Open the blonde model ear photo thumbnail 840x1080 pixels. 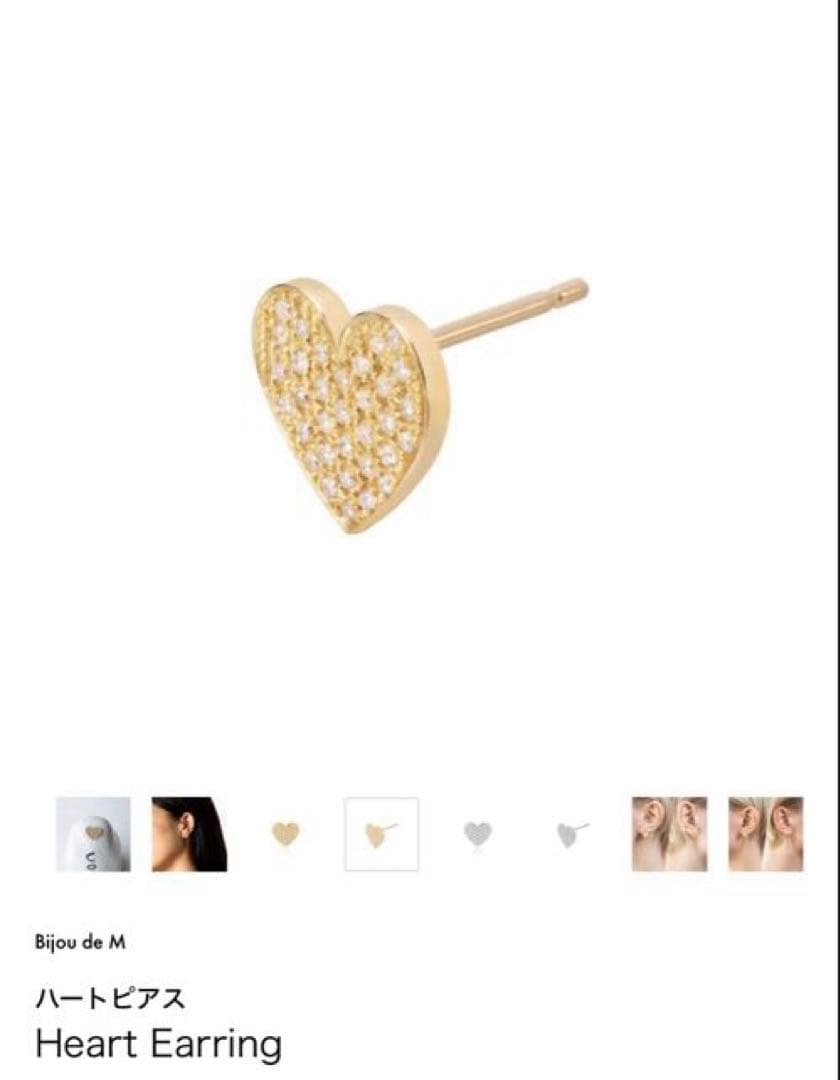pyautogui.click(x=765, y=834)
